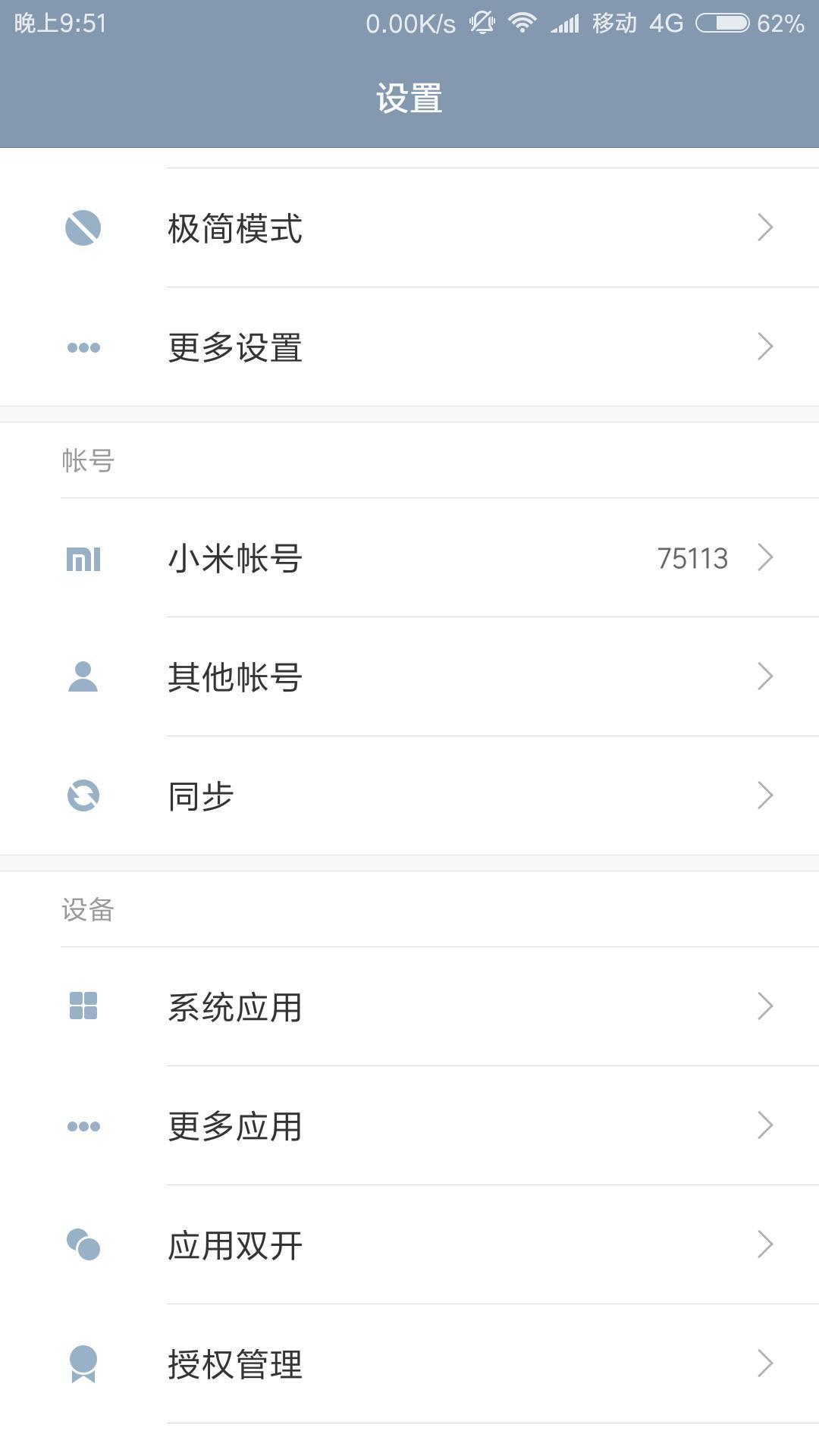The width and height of the screenshot is (819, 1456).
Task: Expand the 小米帐号 row chevron
Action: [x=764, y=559]
